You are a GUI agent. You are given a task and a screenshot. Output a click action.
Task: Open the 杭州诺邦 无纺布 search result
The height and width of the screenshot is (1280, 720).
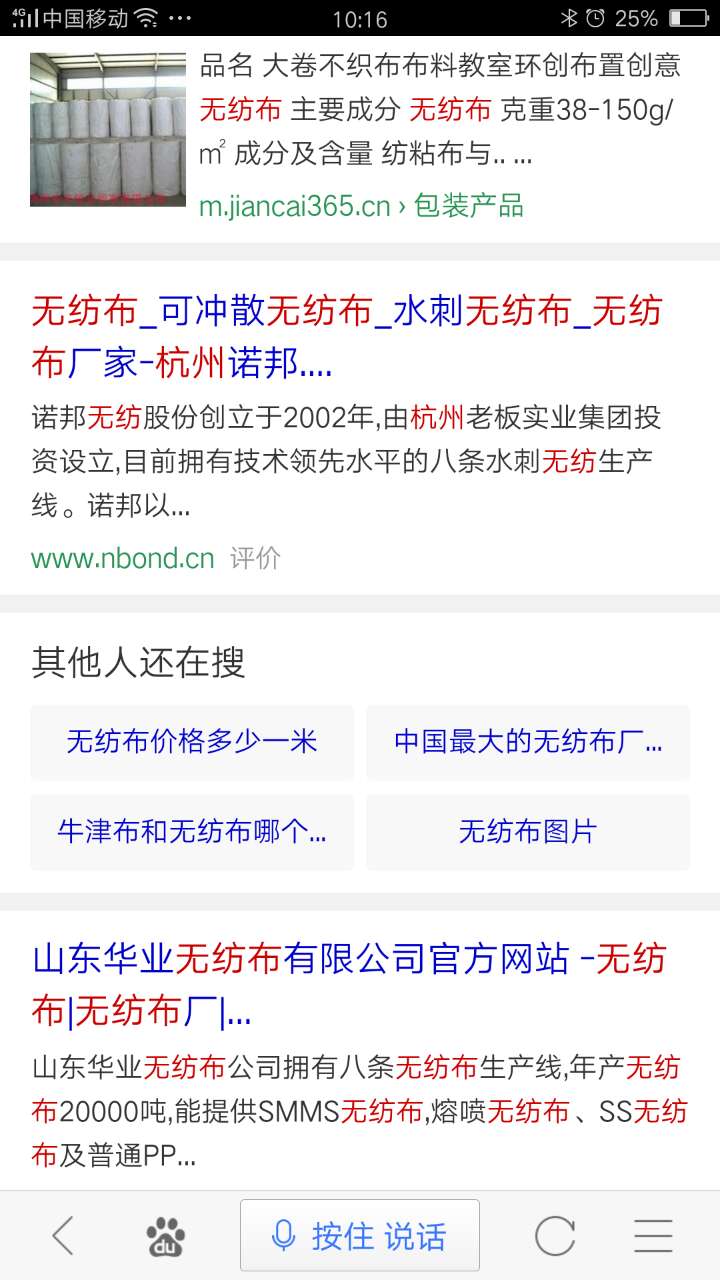(x=346, y=338)
